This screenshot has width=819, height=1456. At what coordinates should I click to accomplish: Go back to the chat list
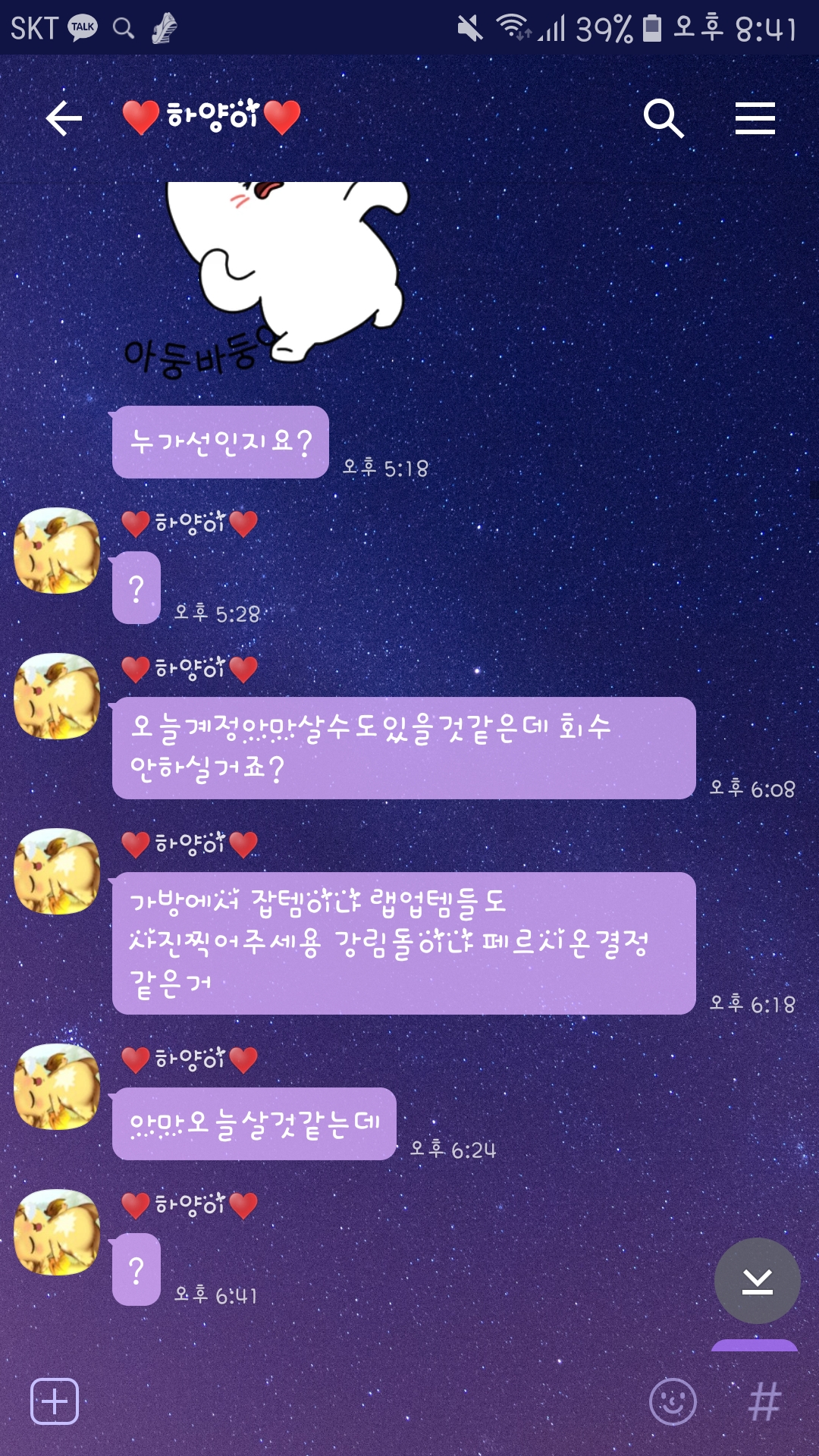pos(64,118)
